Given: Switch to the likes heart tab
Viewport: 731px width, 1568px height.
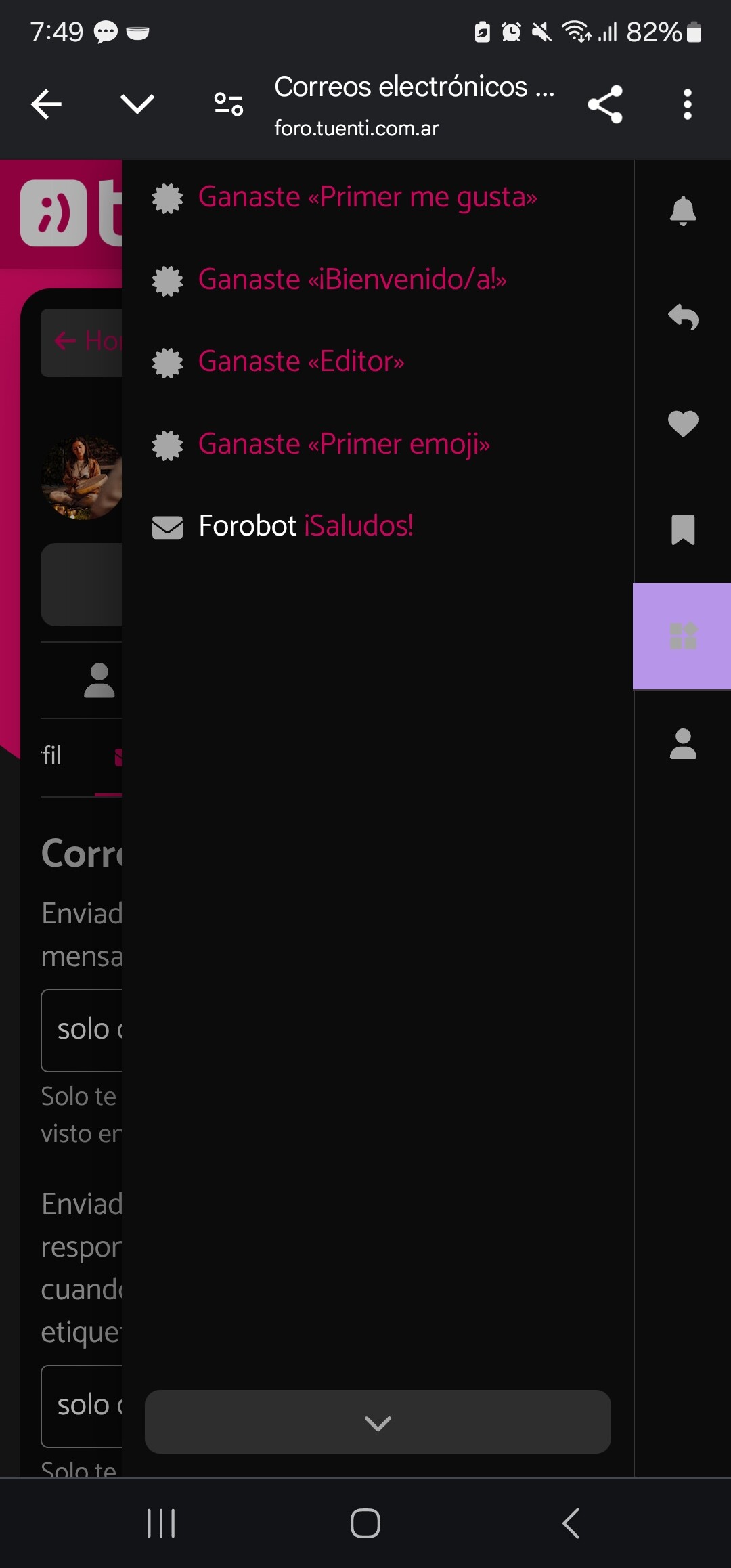Looking at the screenshot, I should 683,424.
